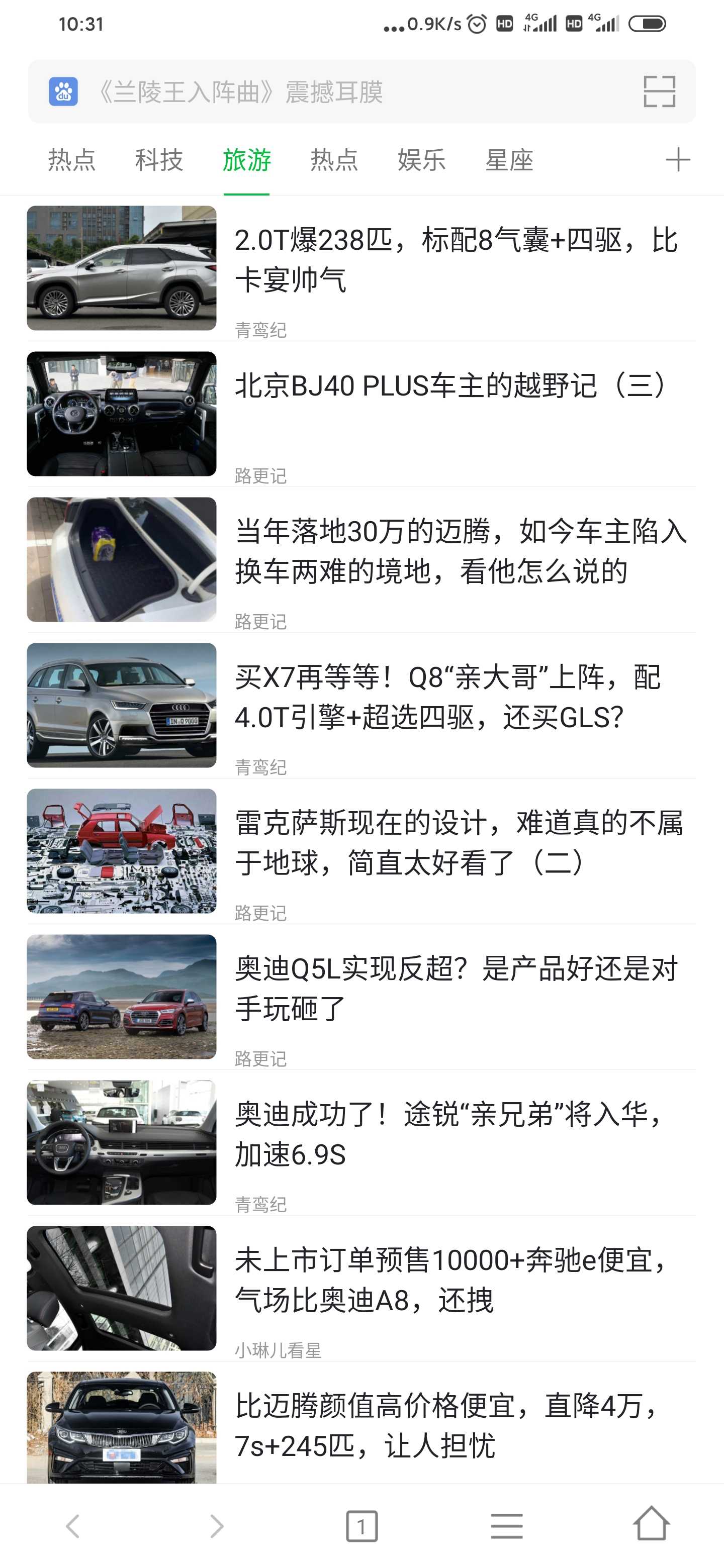Tap the search box with 兰陵王入阵曲 hint
724x1568 pixels.
pyautogui.click(x=361, y=91)
